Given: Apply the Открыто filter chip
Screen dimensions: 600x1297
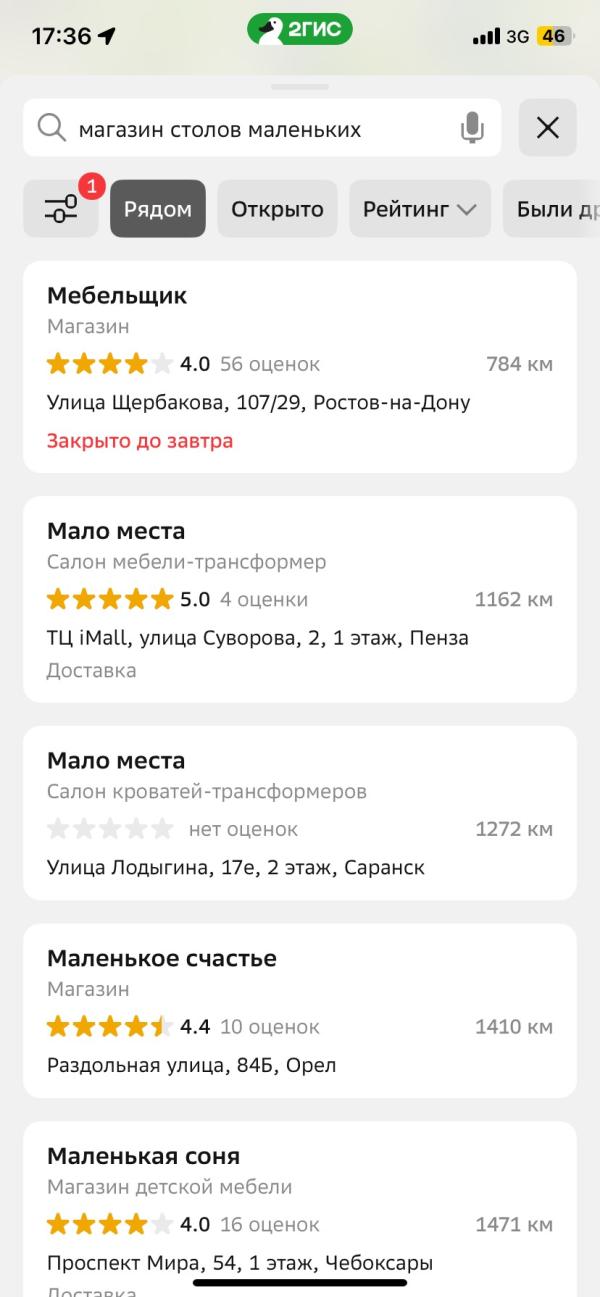Looking at the screenshot, I should (277, 209).
